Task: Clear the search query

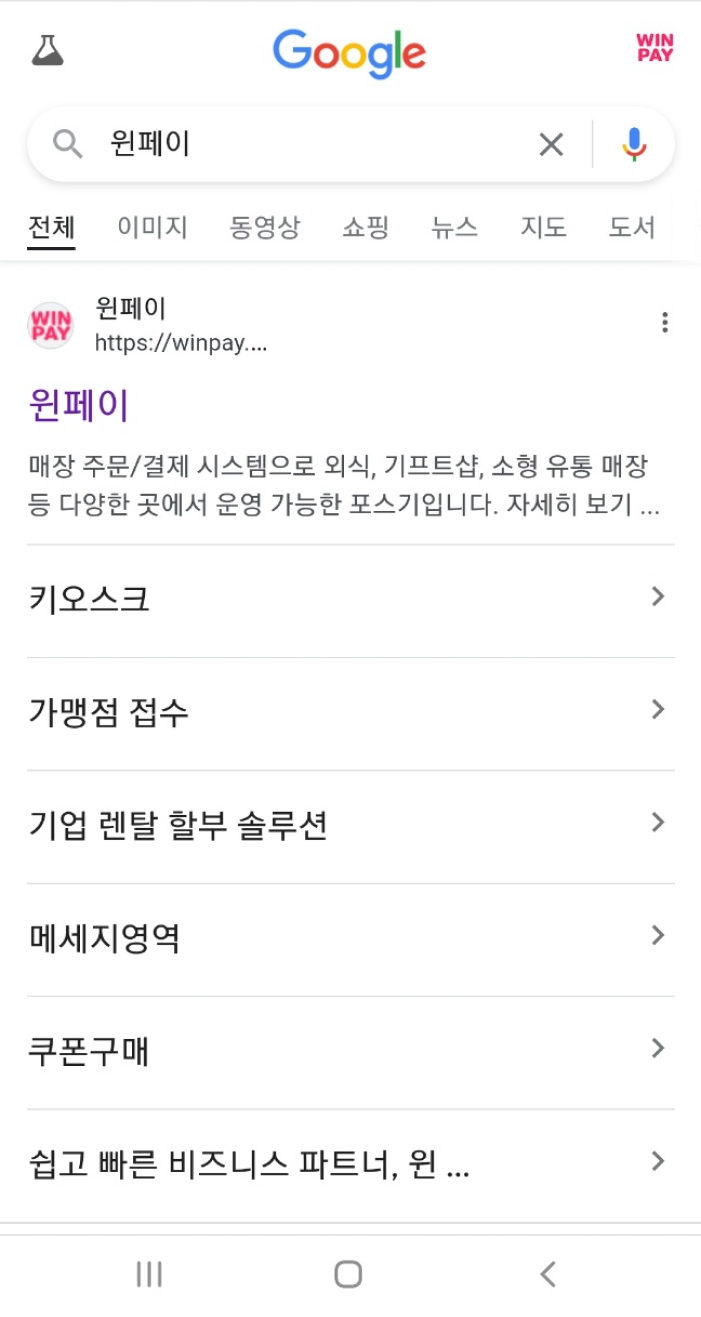Action: (x=551, y=145)
